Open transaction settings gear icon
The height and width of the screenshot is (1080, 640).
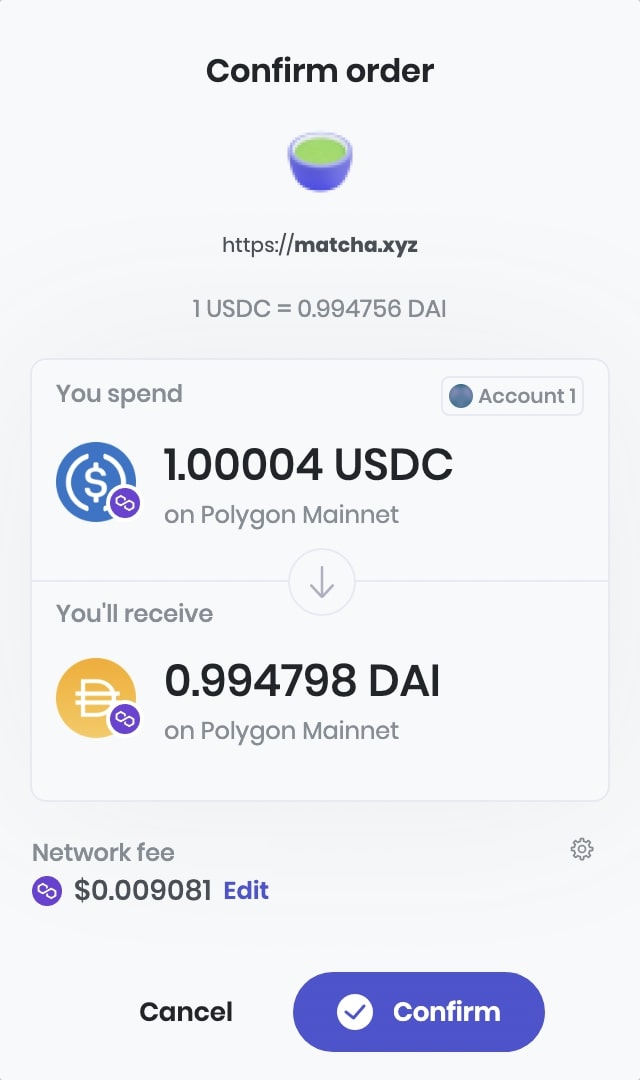pyautogui.click(x=582, y=849)
